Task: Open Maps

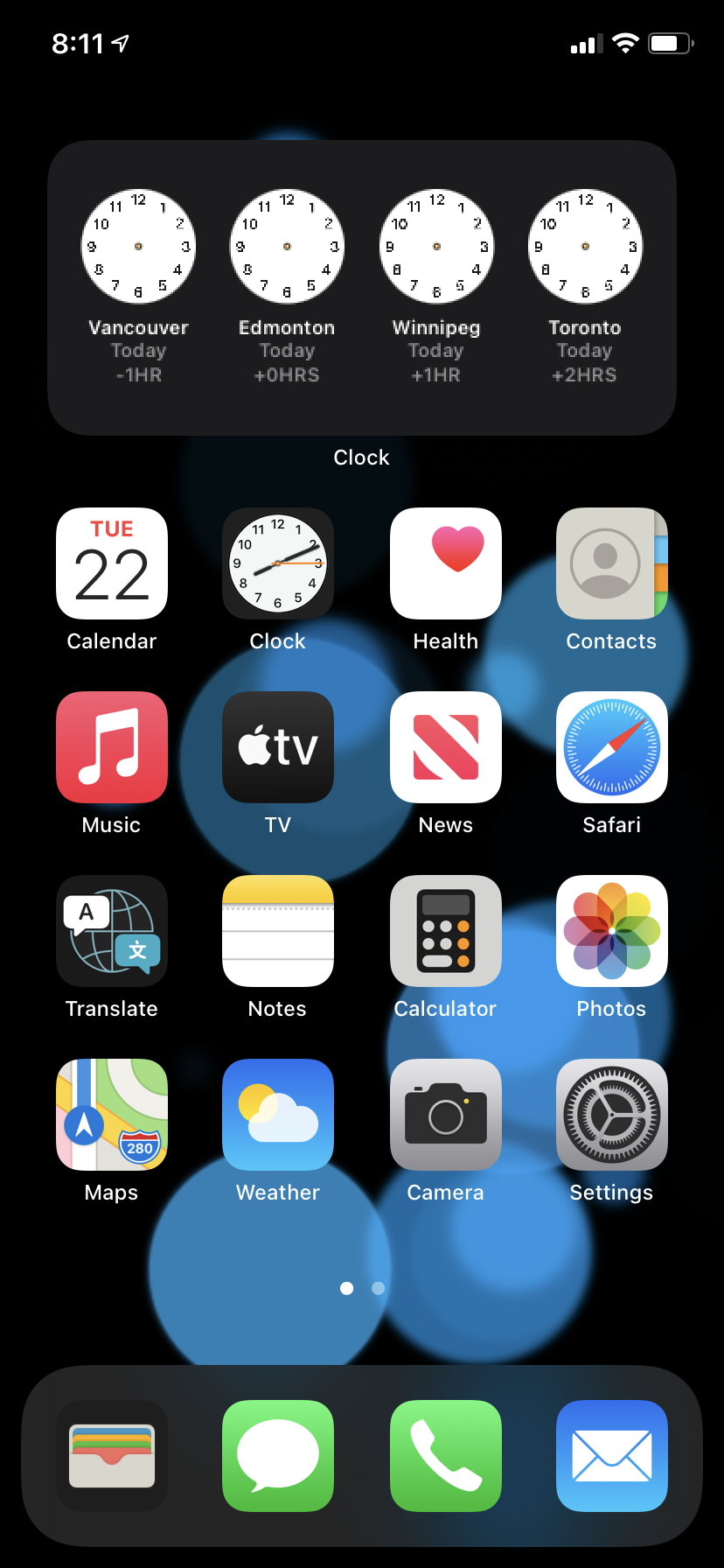Action: coord(112,1115)
